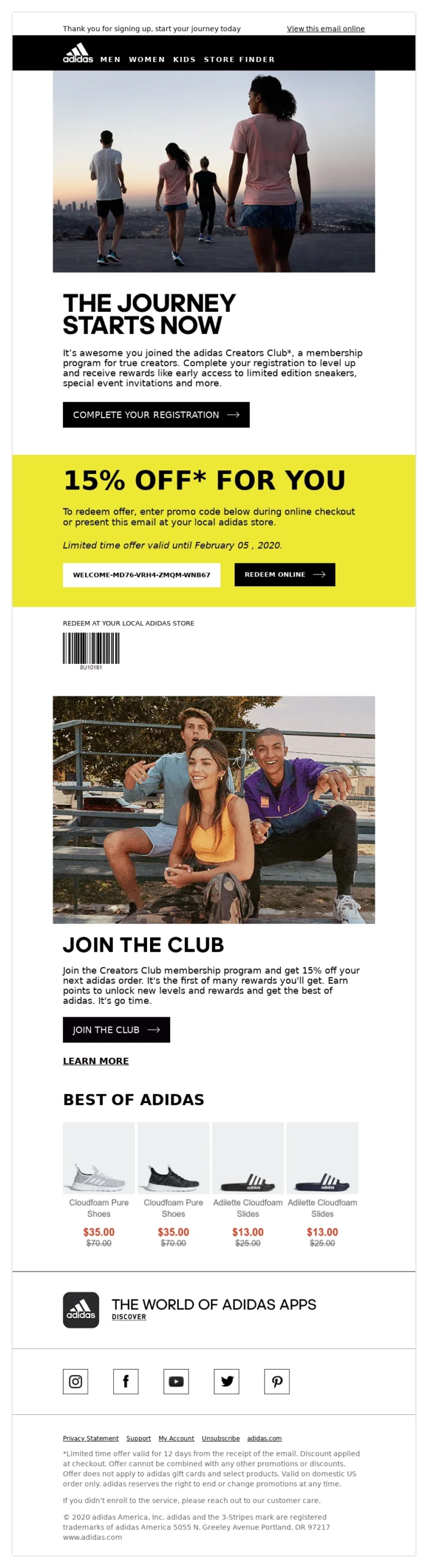Screen dimensions: 428x1568
Task: Open 'View this email online' link
Action: pos(325,29)
